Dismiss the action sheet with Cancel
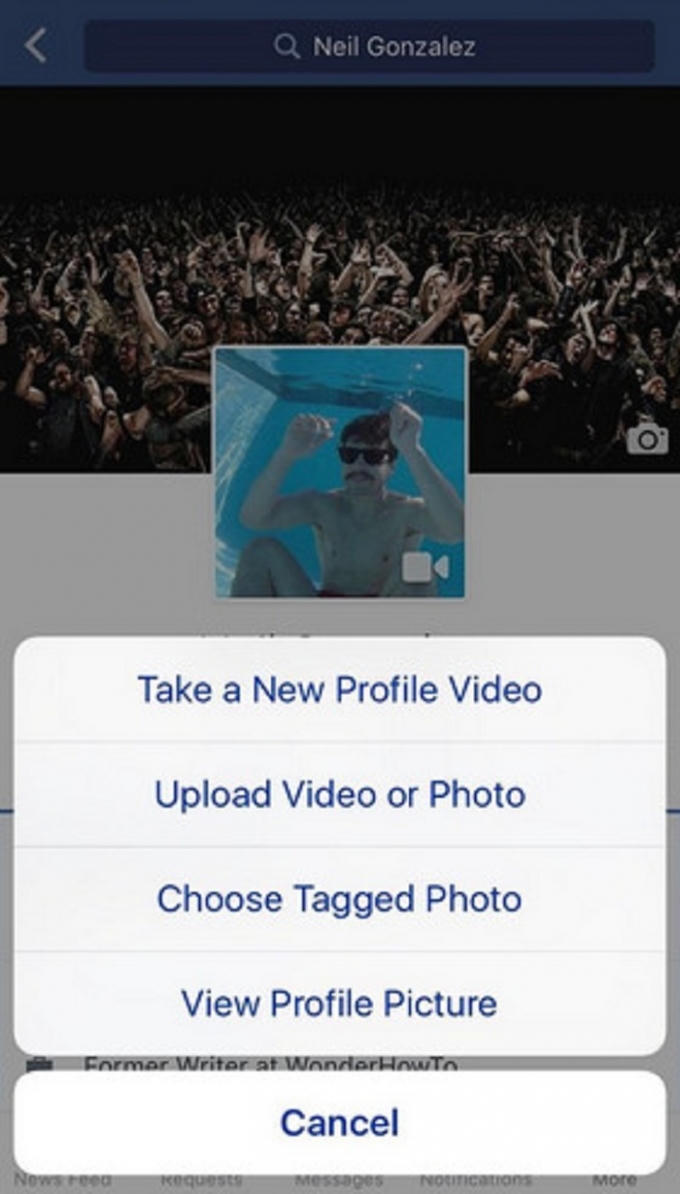 coord(339,1122)
